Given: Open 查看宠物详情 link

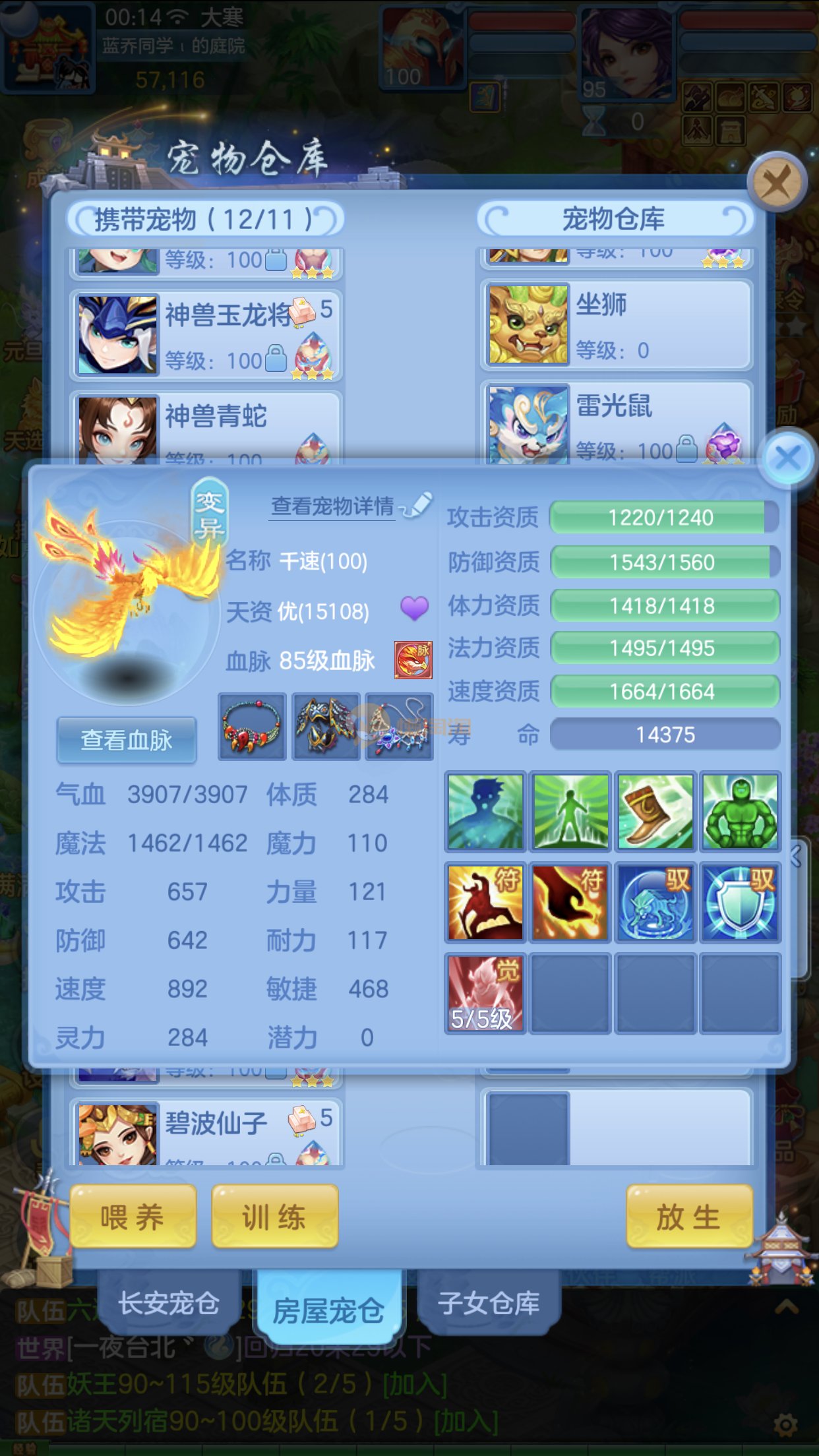Looking at the screenshot, I should [x=334, y=506].
